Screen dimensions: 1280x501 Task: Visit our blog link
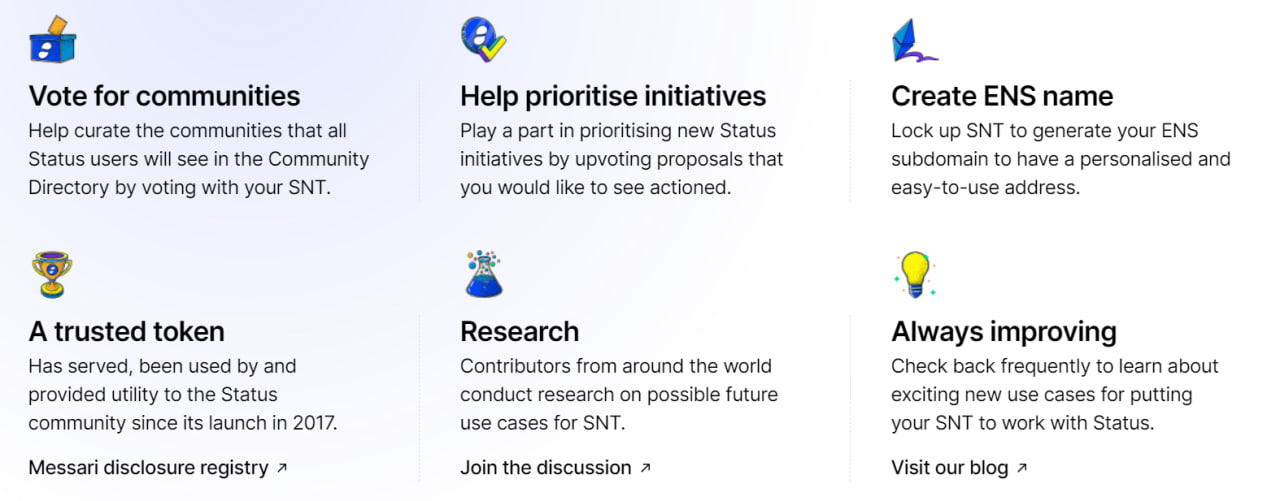click(958, 467)
